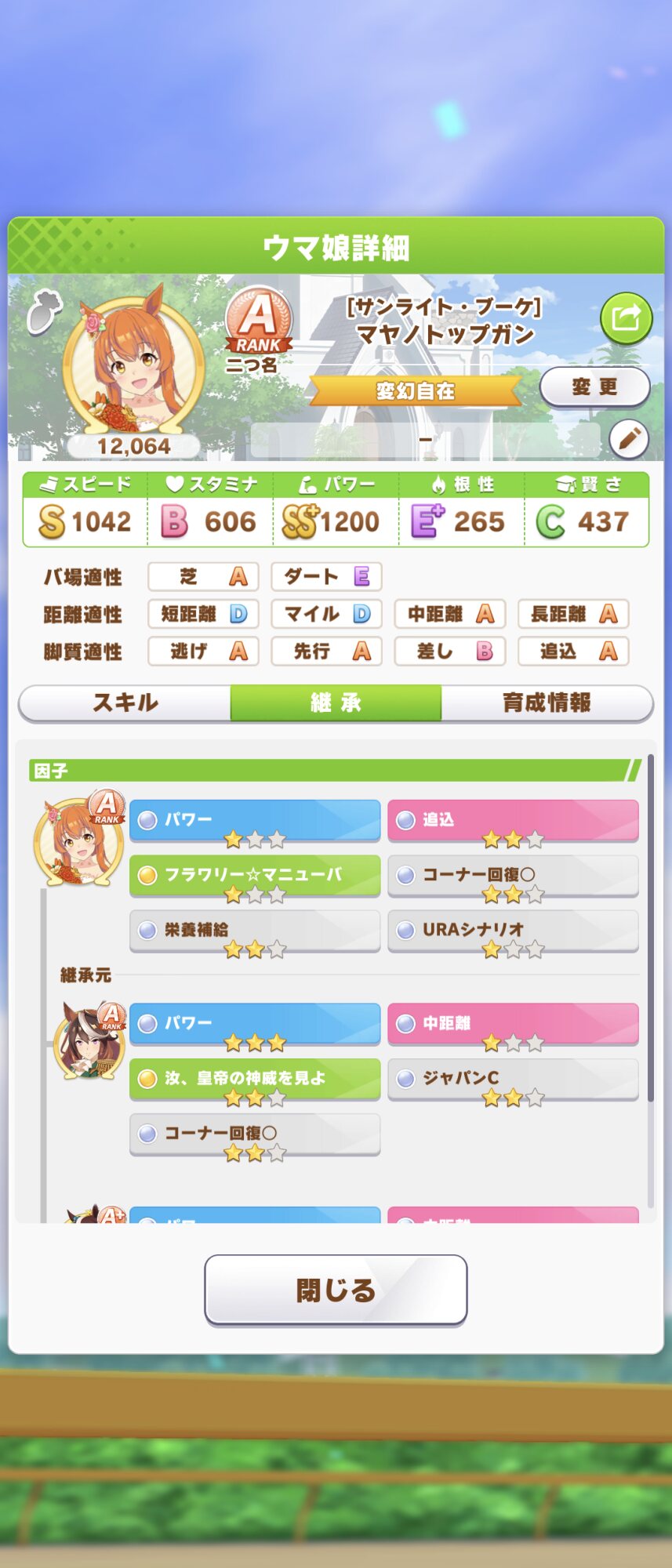
Task: Show the URAシナリオ factor details
Action: pyautogui.click(x=513, y=930)
